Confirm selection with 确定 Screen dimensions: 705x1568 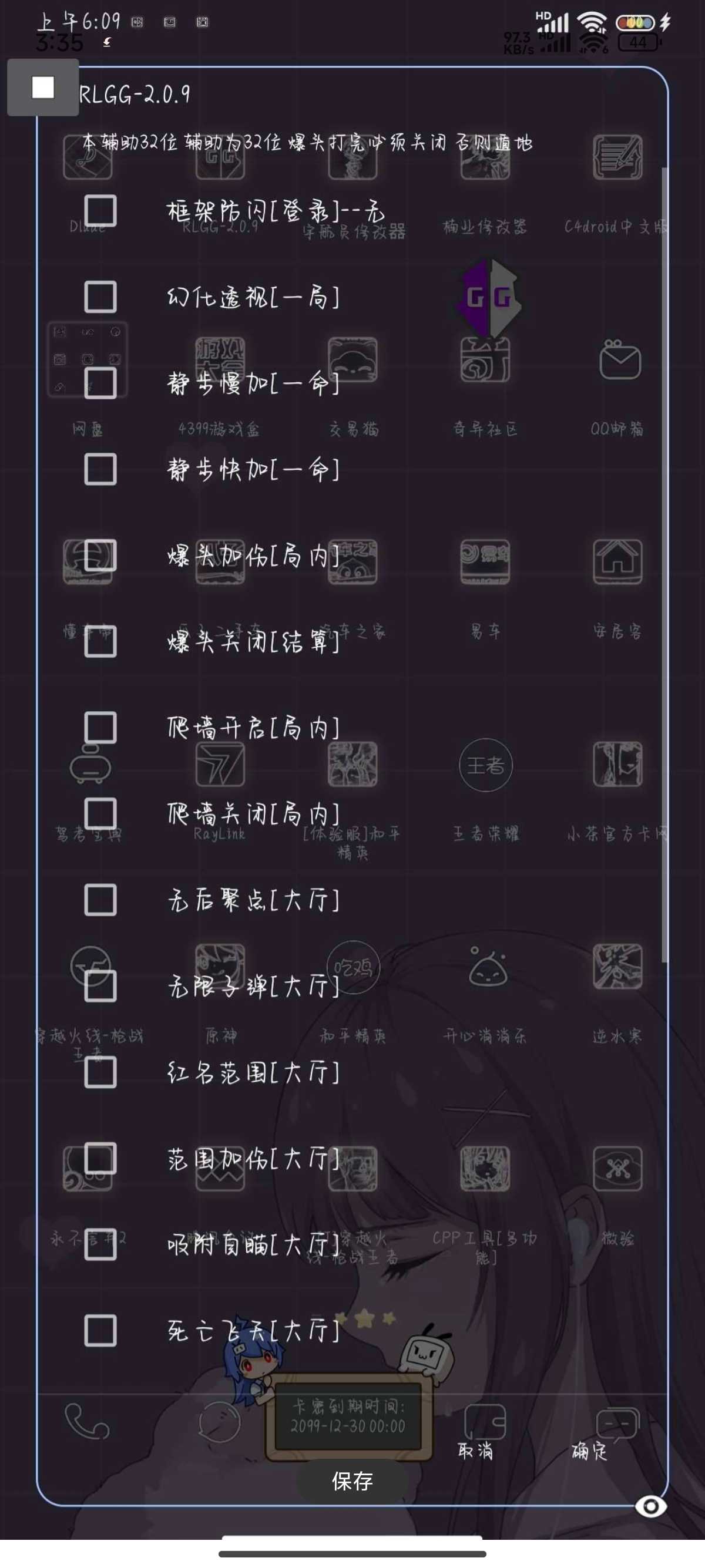(589, 1451)
